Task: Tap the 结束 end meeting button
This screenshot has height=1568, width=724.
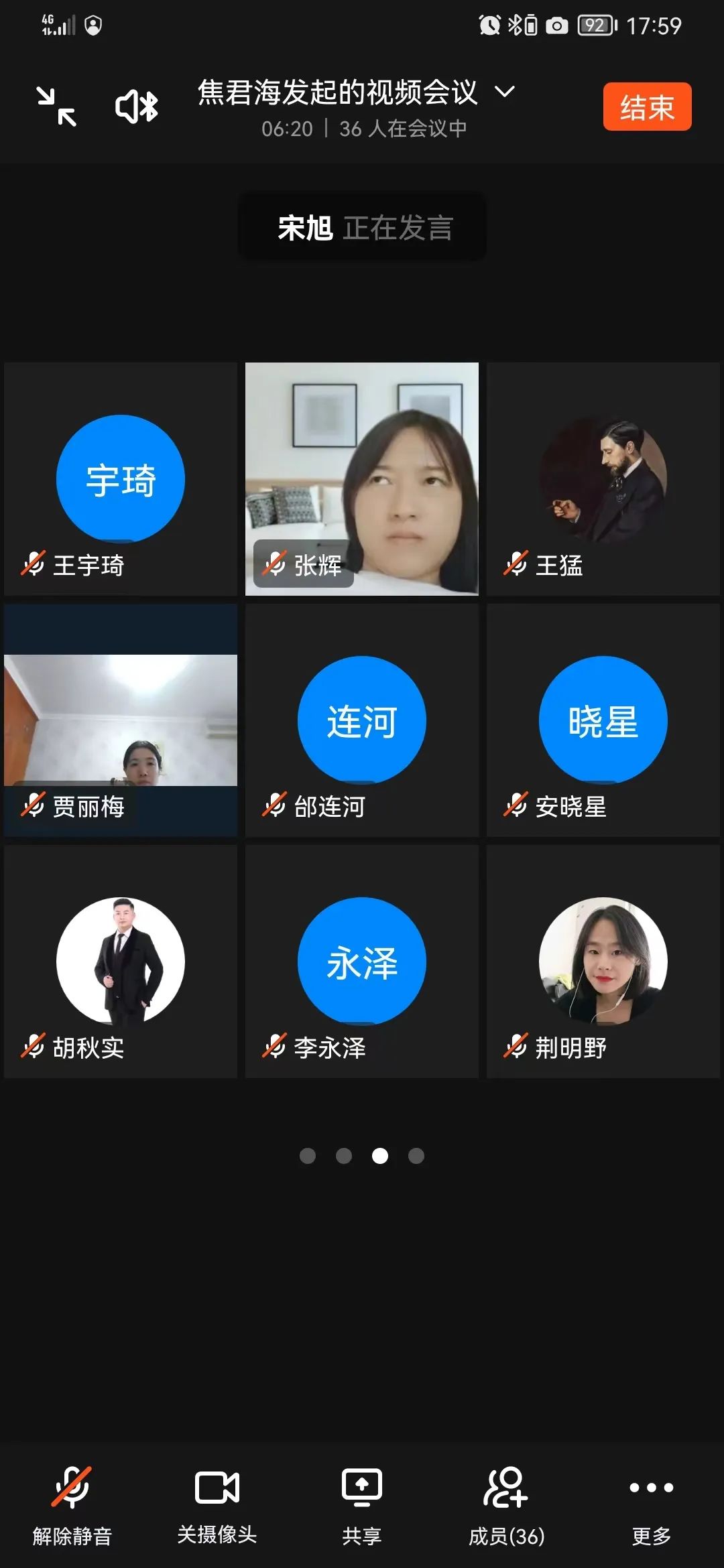Action: click(647, 107)
